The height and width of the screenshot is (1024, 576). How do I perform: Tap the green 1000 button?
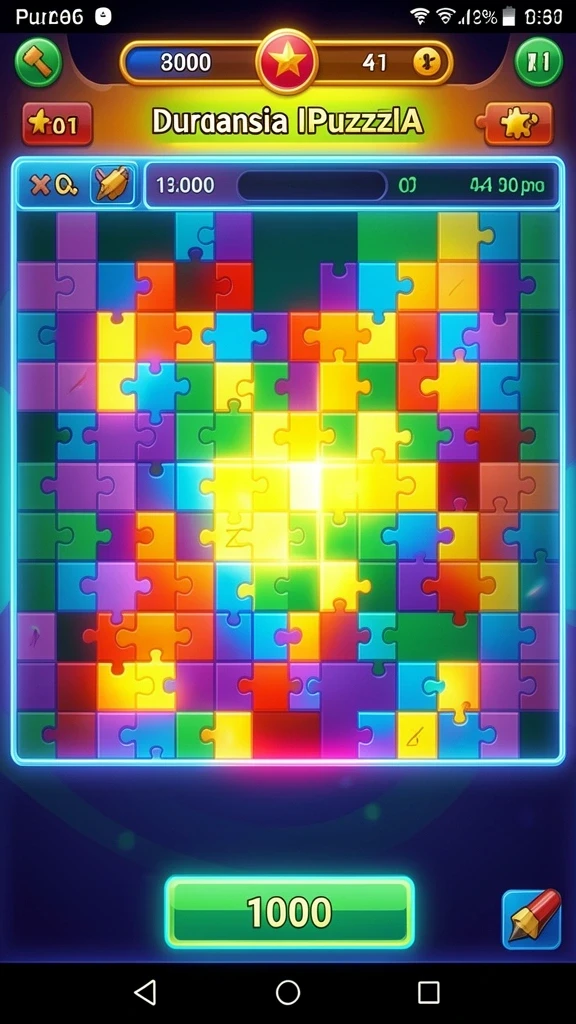pos(289,912)
